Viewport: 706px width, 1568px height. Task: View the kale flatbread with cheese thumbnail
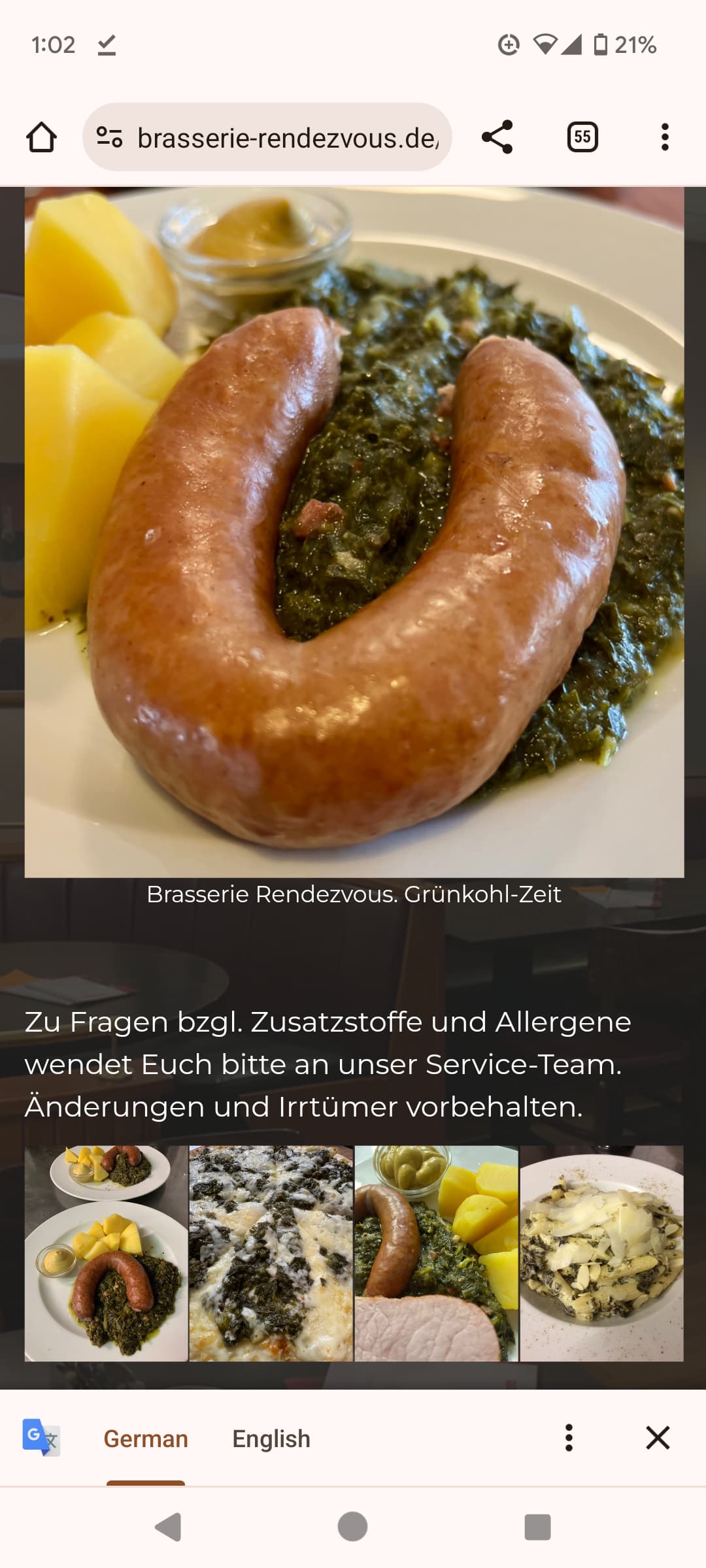point(271,1253)
